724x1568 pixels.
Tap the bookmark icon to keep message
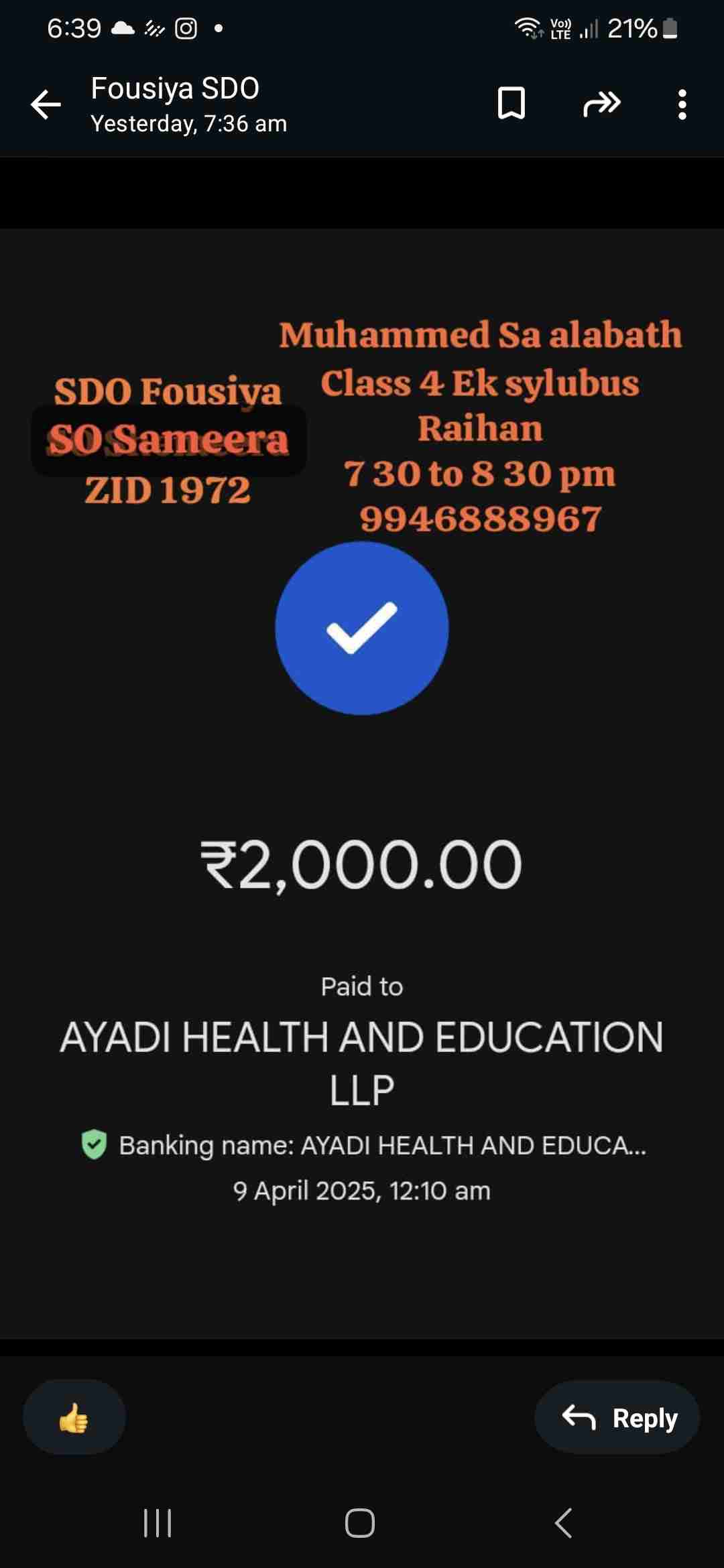(511, 104)
